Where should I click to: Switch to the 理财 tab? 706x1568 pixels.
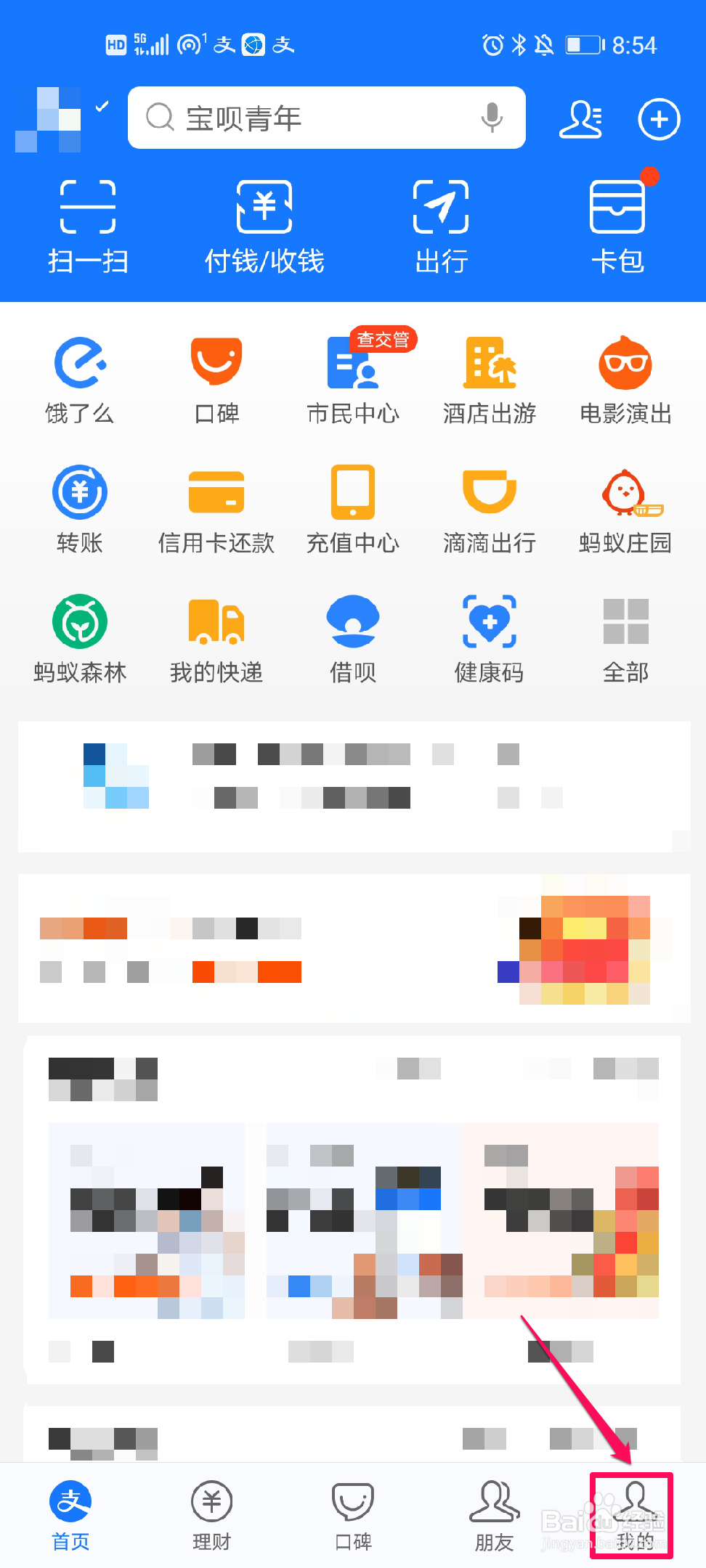point(211,1514)
